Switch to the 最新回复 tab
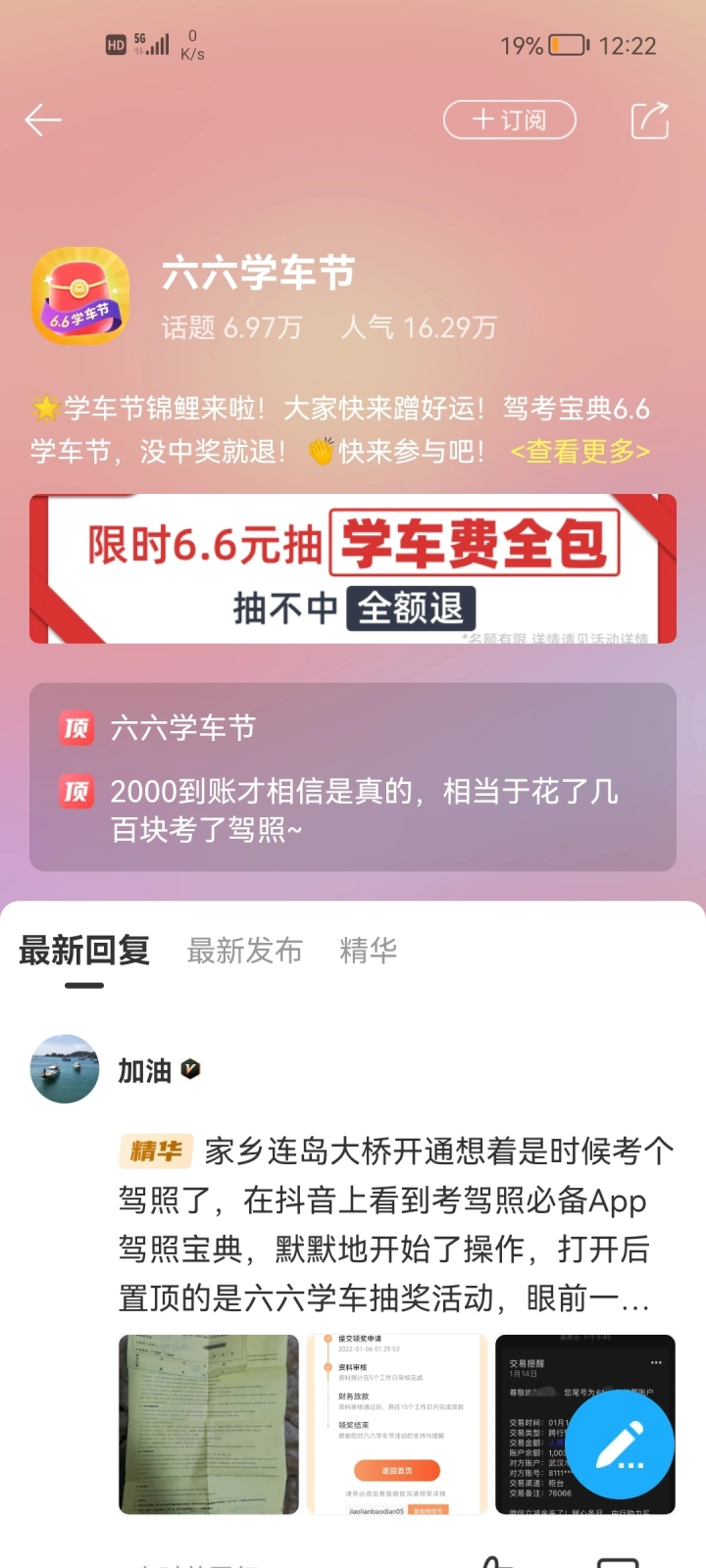The height and width of the screenshot is (1568, 706). (x=84, y=951)
